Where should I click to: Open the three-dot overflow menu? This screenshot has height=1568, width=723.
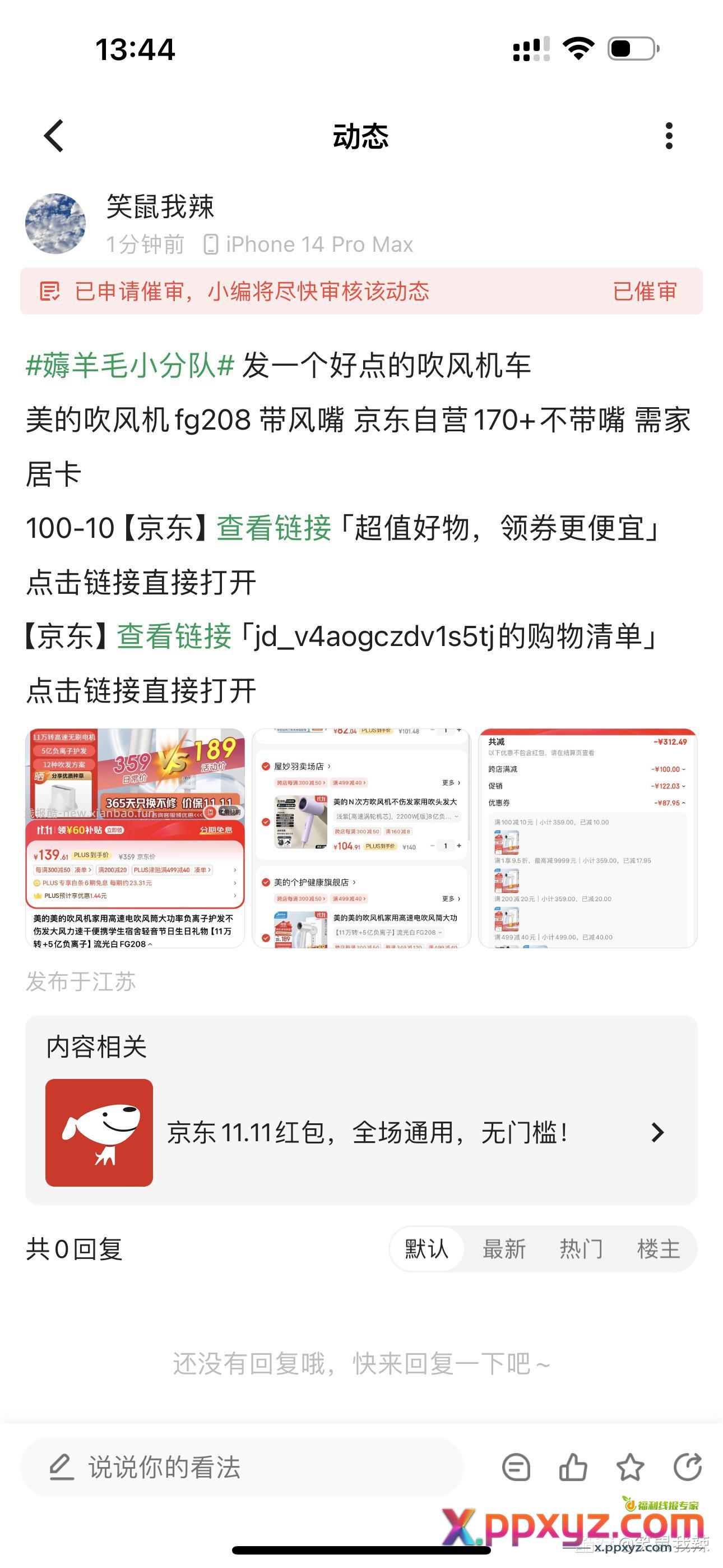tap(669, 136)
